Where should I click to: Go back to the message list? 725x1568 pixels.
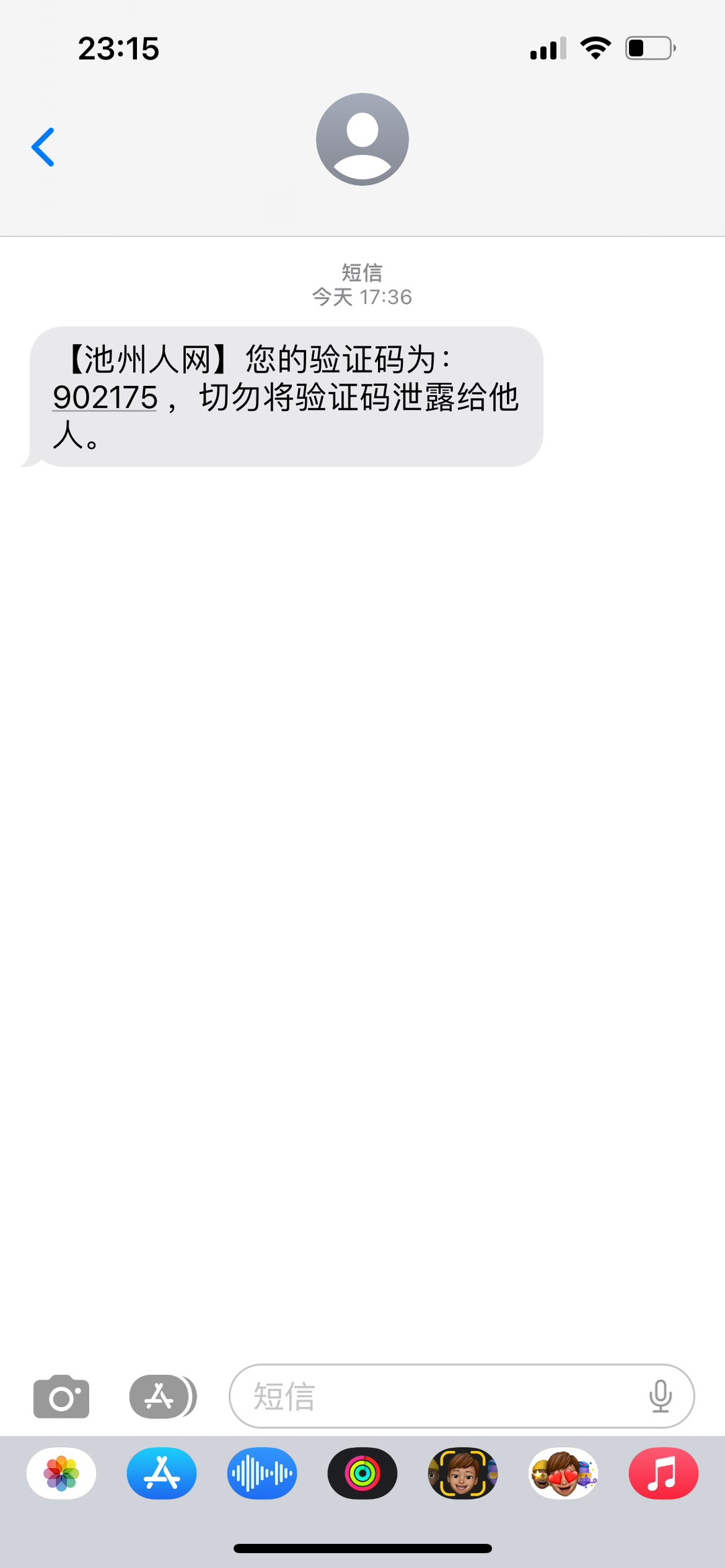(x=43, y=147)
